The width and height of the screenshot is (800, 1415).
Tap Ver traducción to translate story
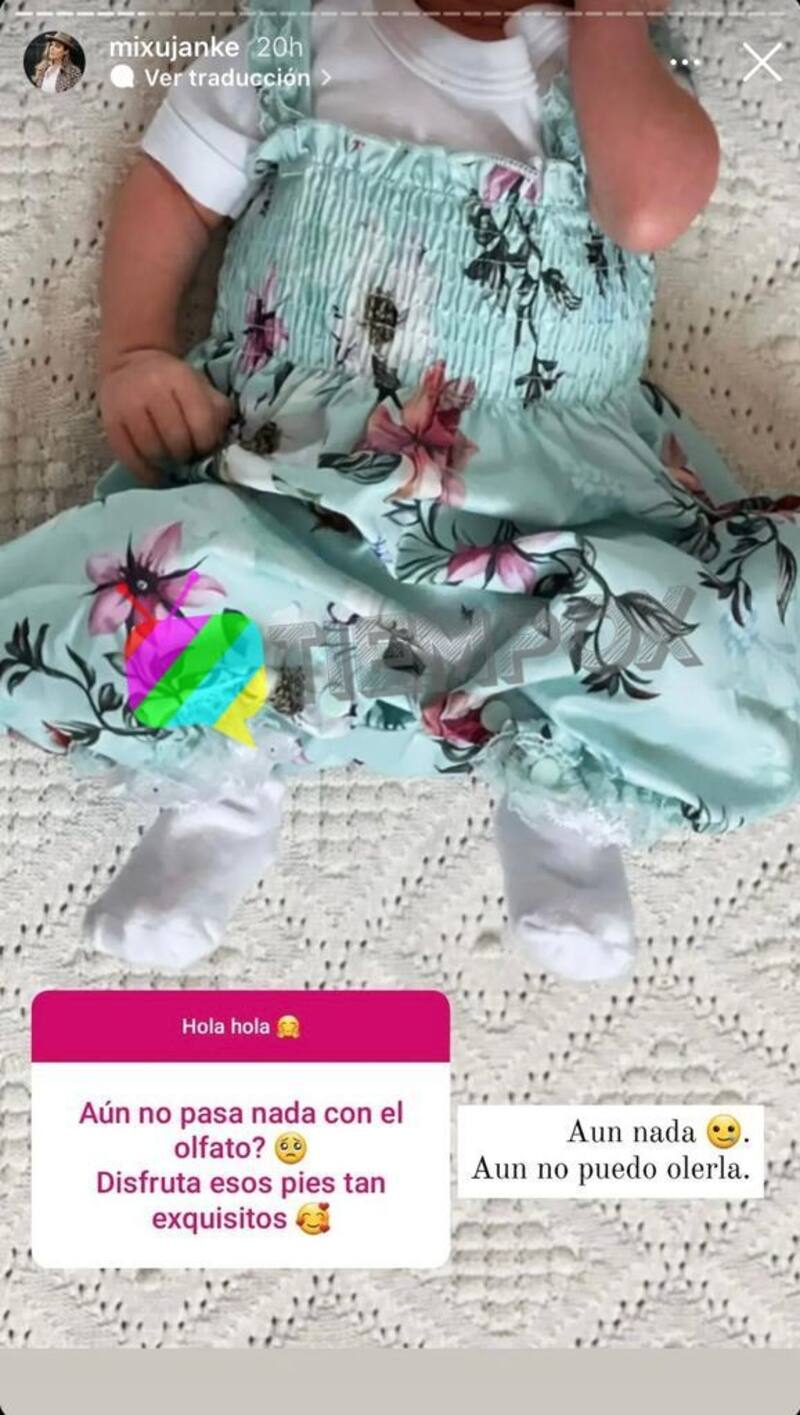[x=226, y=77]
